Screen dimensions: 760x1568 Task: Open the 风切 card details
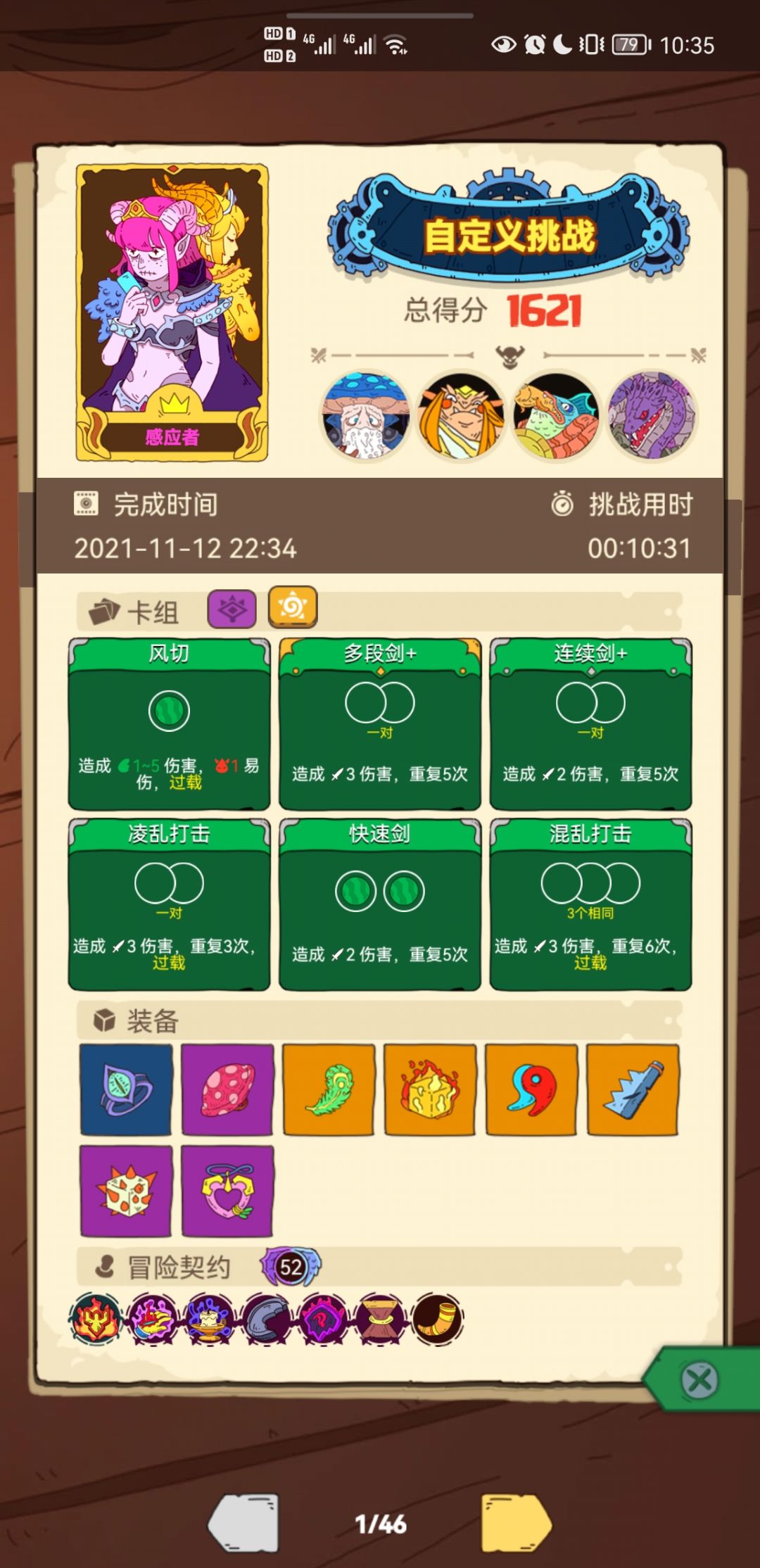[168, 722]
